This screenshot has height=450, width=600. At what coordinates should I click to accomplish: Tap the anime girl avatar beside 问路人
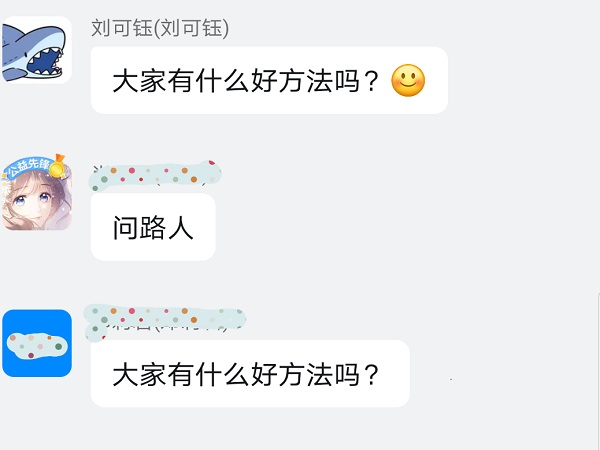click(37, 194)
